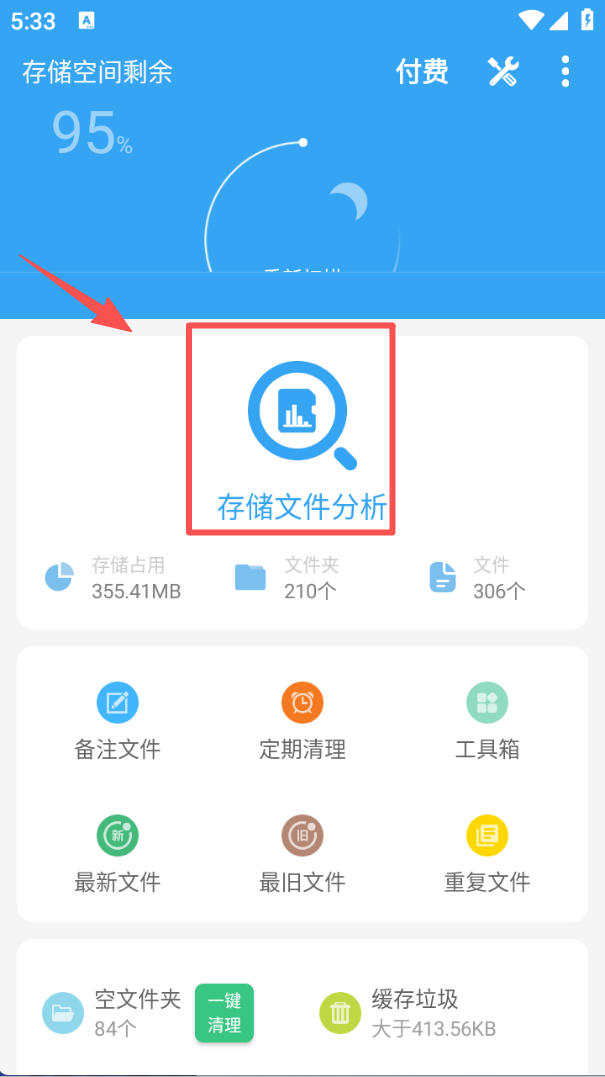Open 备注文件 noted files

[x=117, y=722]
